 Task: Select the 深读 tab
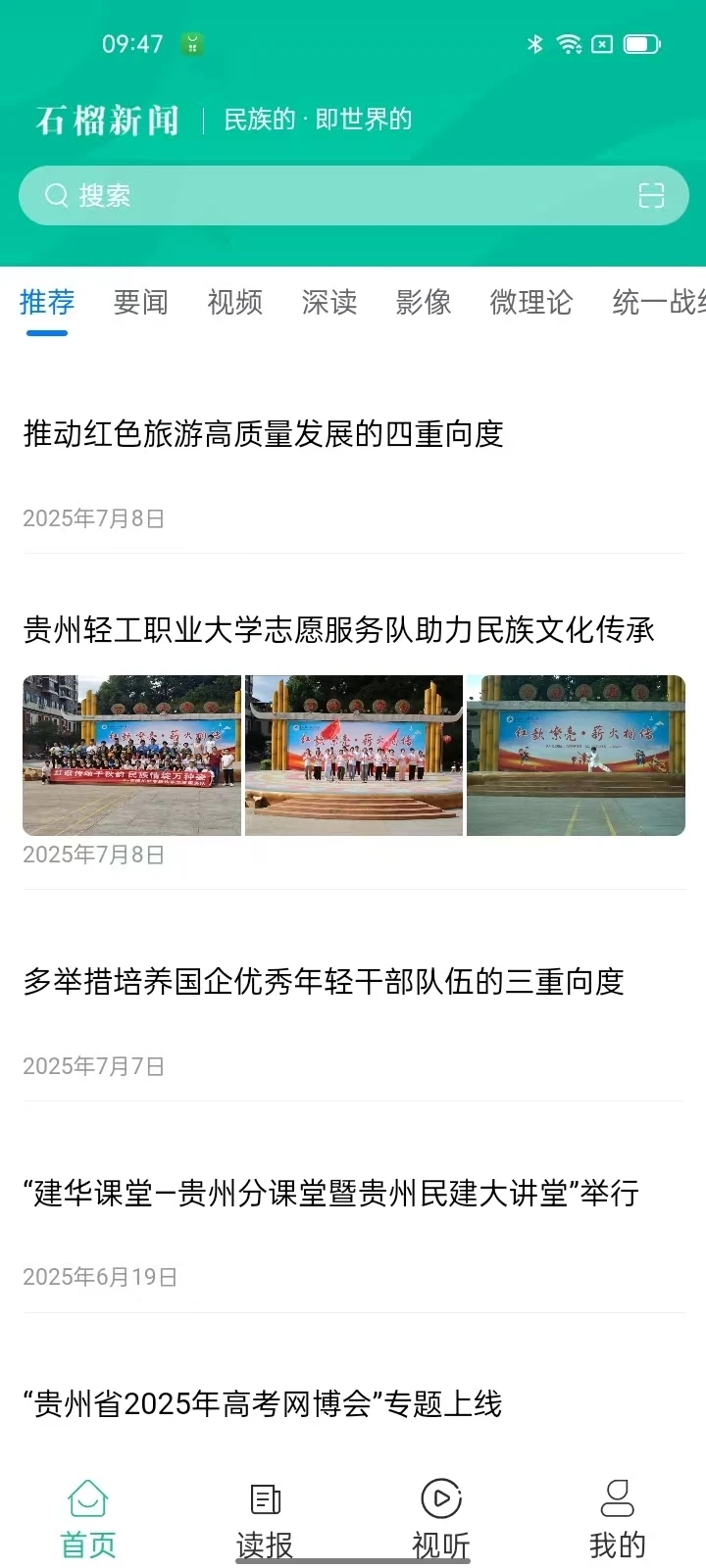329,303
